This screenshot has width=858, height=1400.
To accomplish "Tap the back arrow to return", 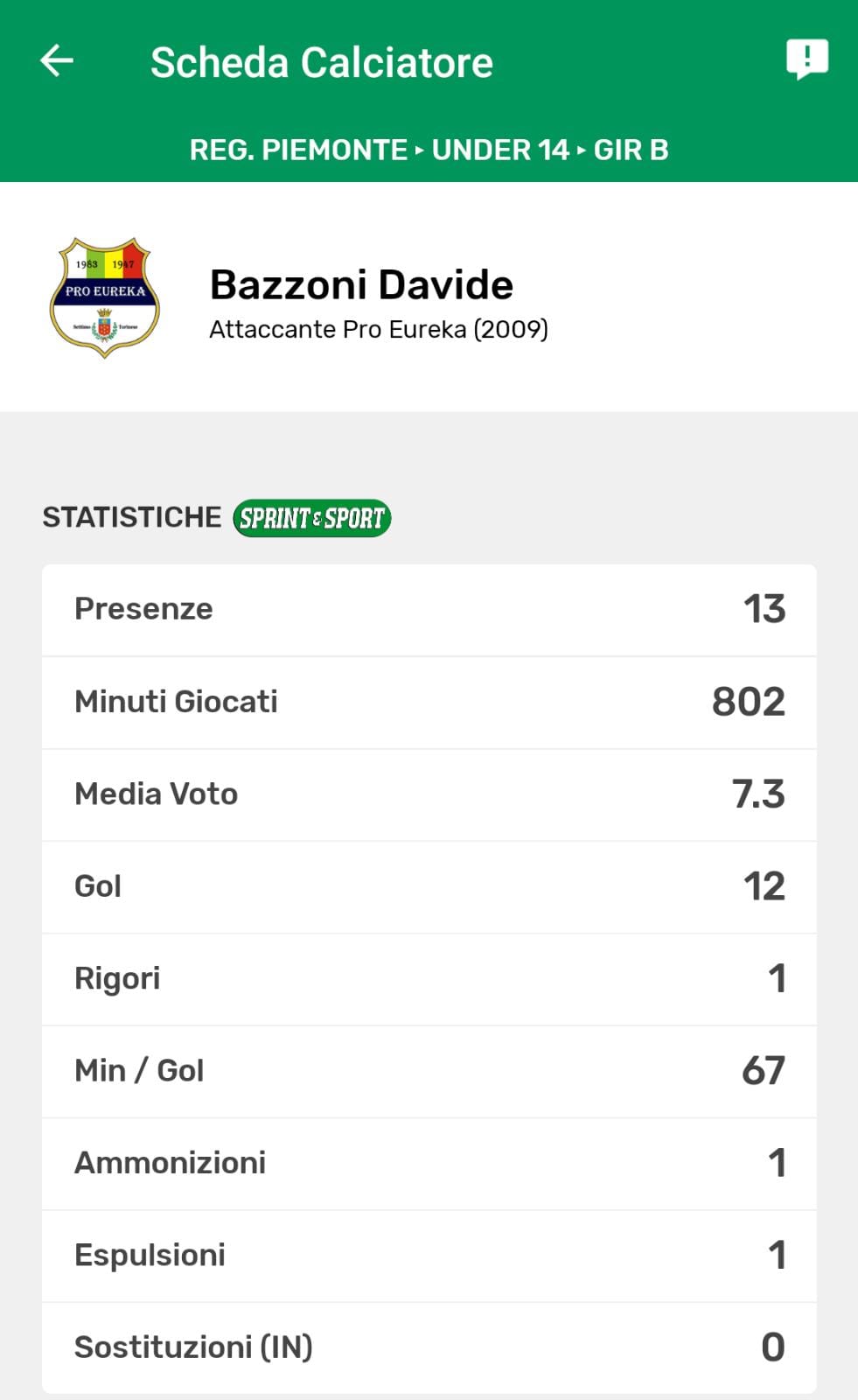I will 57,61.
